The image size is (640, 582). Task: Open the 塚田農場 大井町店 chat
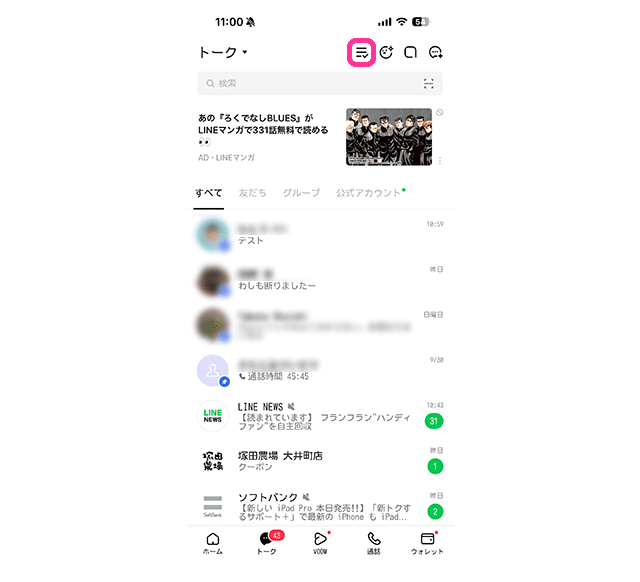tap(320, 461)
